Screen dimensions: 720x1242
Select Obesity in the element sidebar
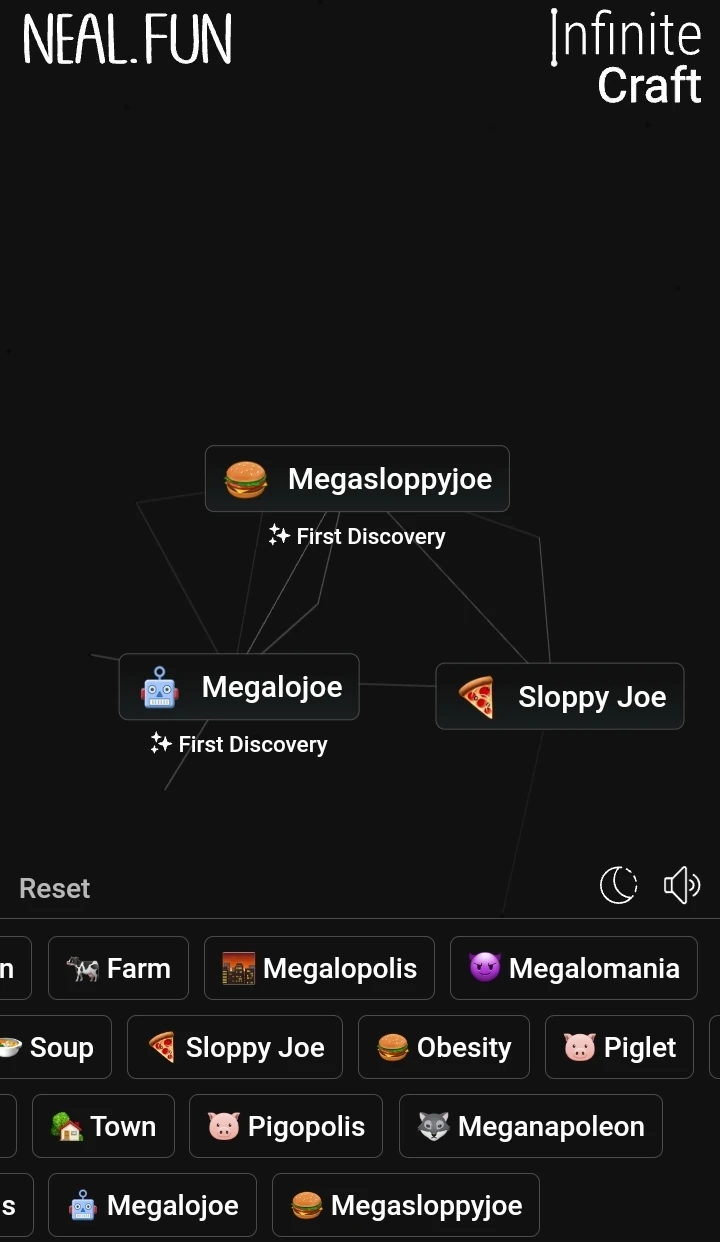pos(444,1047)
